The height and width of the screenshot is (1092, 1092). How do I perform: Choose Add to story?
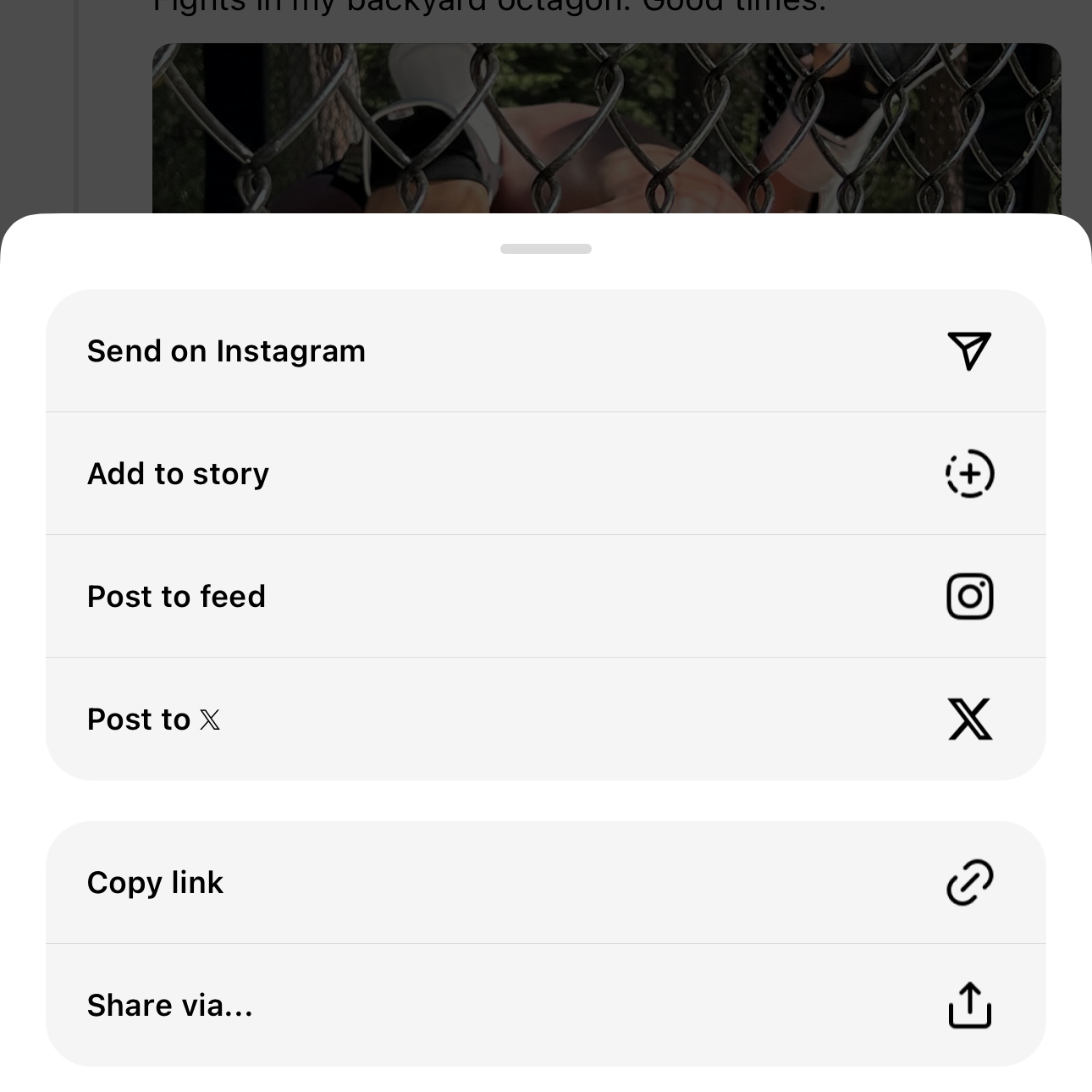click(x=545, y=473)
